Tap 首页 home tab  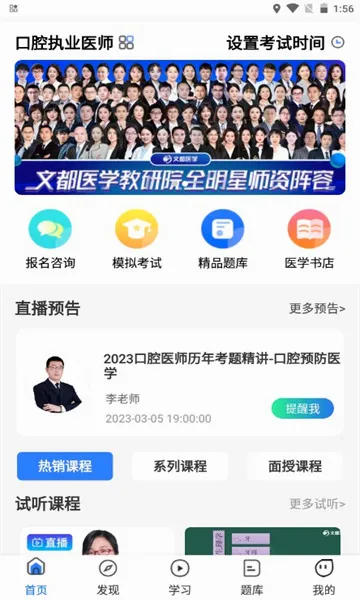coord(36,578)
